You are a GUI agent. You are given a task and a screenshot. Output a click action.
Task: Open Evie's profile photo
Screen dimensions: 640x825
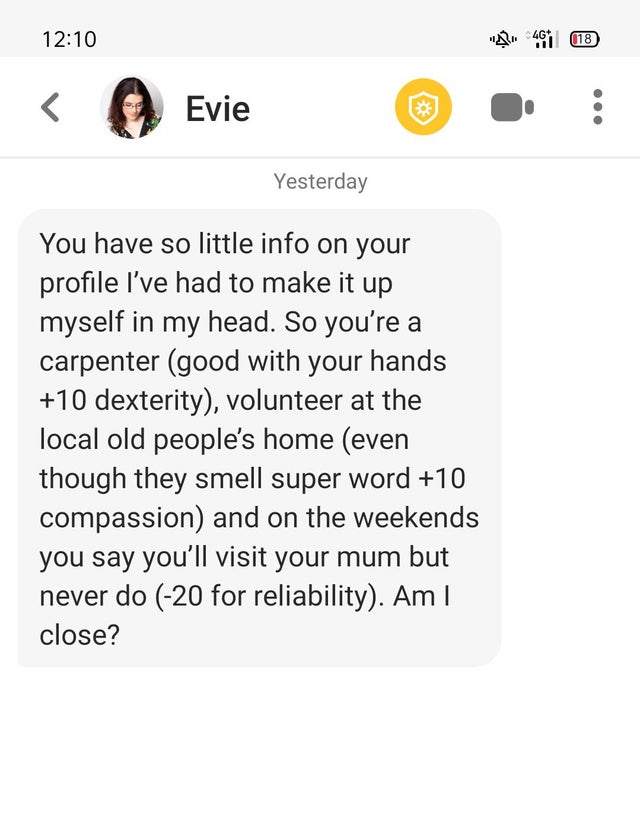pyautogui.click(x=131, y=107)
